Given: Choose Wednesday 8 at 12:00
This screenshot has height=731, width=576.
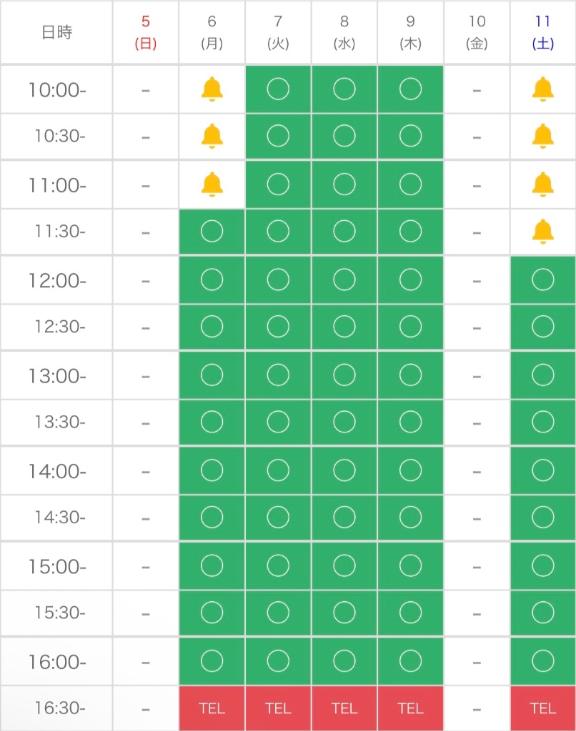Looking at the screenshot, I should (344, 280).
